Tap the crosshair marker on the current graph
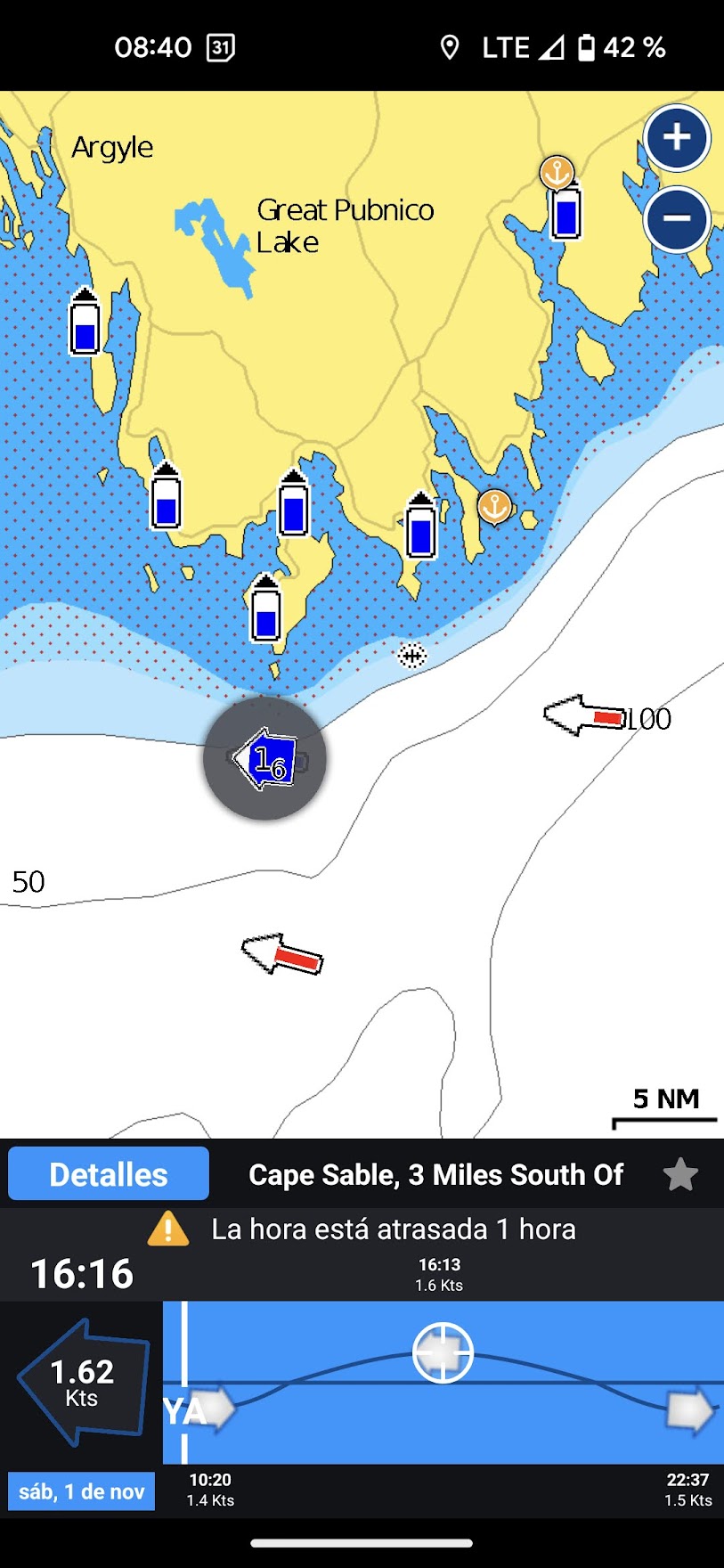The image size is (724, 1568). coord(443,1352)
